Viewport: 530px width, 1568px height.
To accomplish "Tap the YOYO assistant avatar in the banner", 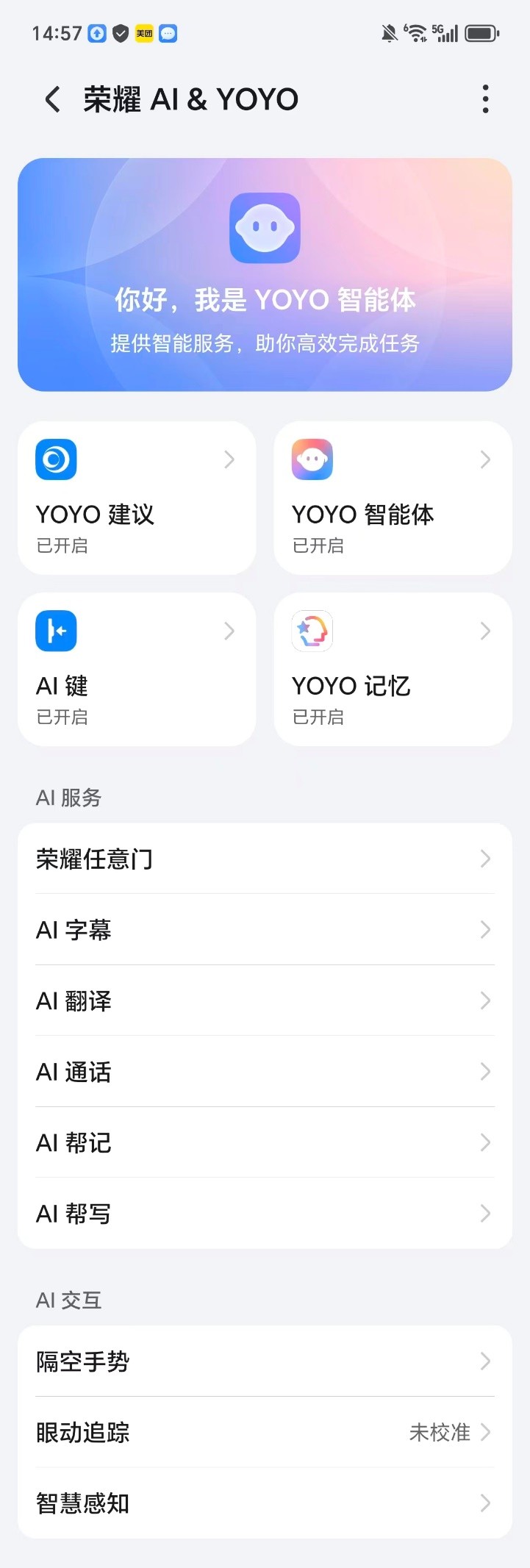I will click(x=265, y=229).
